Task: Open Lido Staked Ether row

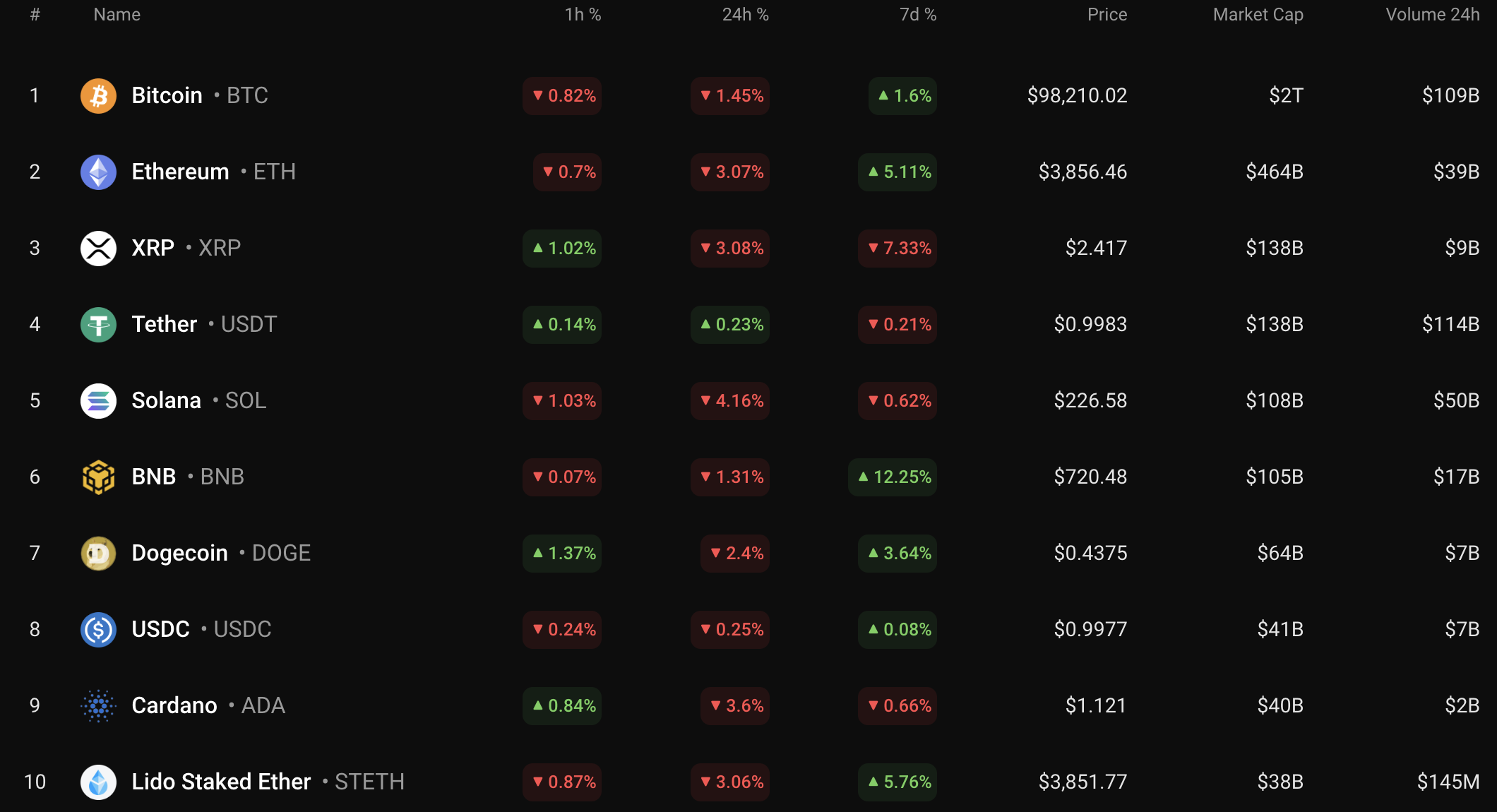Action: [221, 782]
